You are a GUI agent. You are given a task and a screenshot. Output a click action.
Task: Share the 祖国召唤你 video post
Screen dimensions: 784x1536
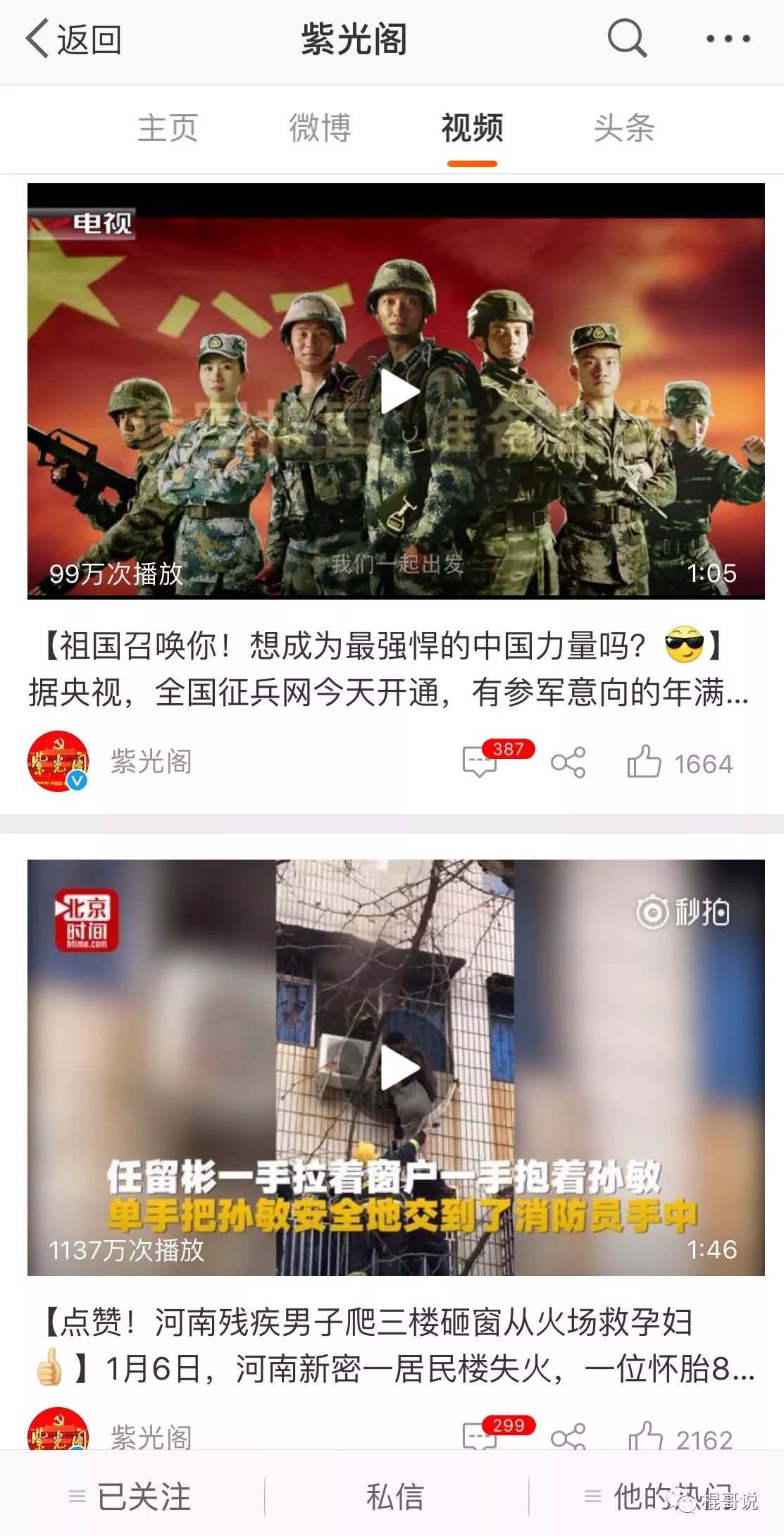coord(568,763)
